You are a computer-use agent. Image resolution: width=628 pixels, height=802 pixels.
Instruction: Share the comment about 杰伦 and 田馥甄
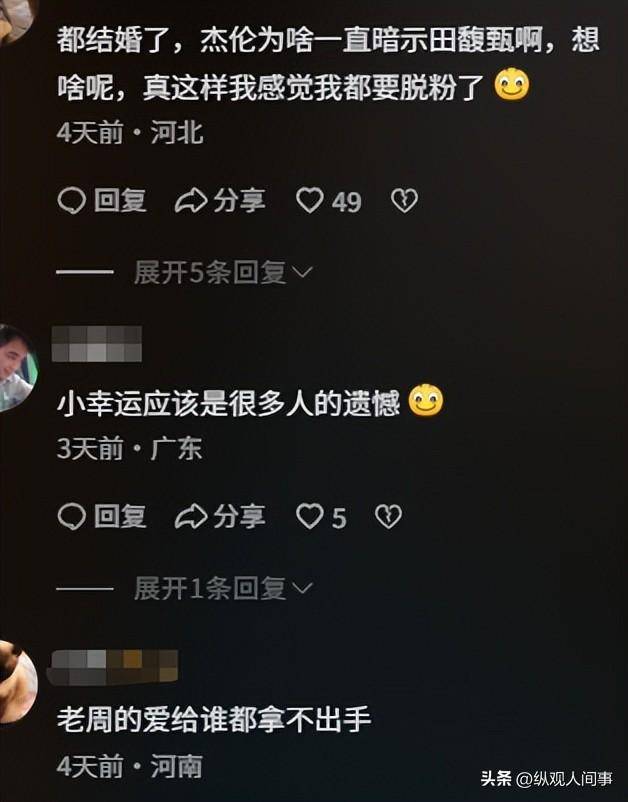coord(220,201)
